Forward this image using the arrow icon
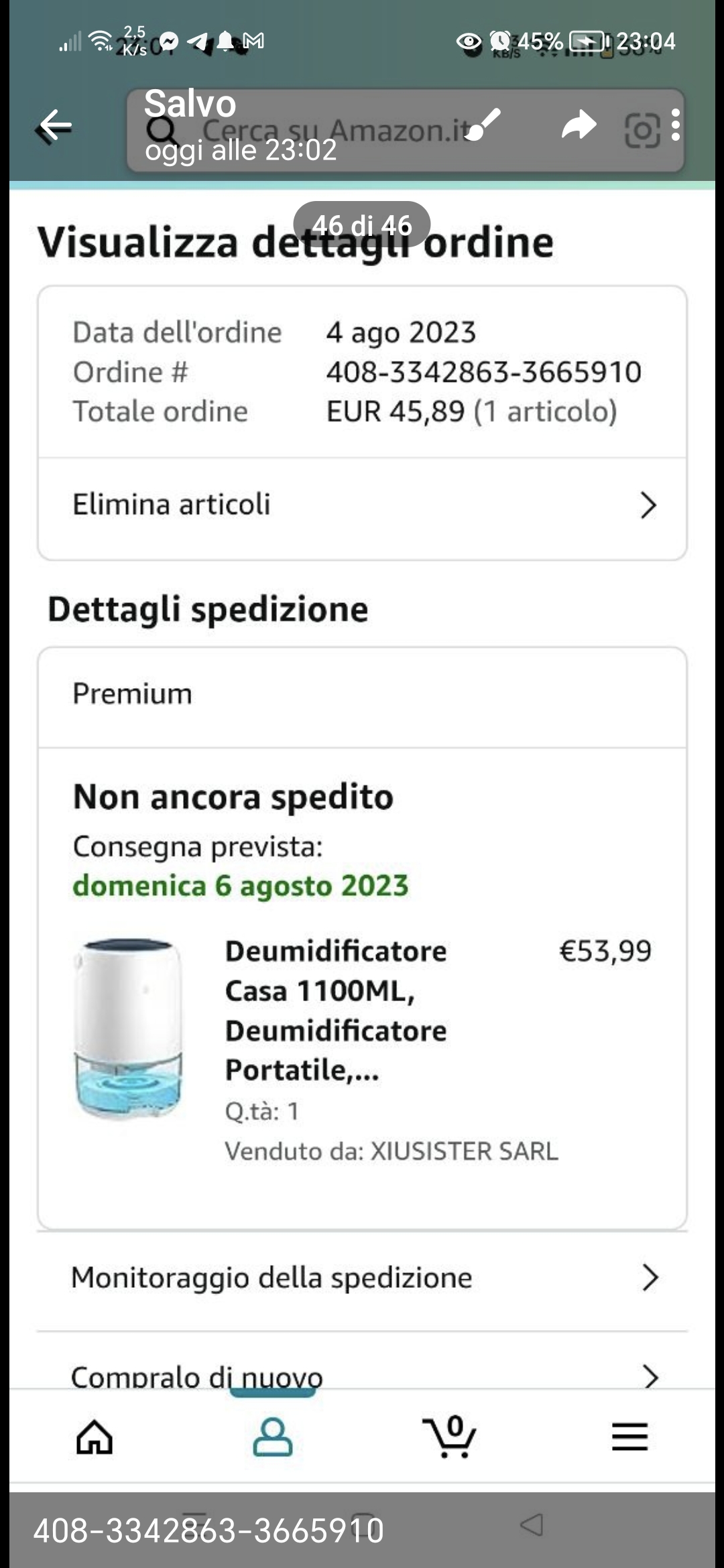 [x=579, y=125]
